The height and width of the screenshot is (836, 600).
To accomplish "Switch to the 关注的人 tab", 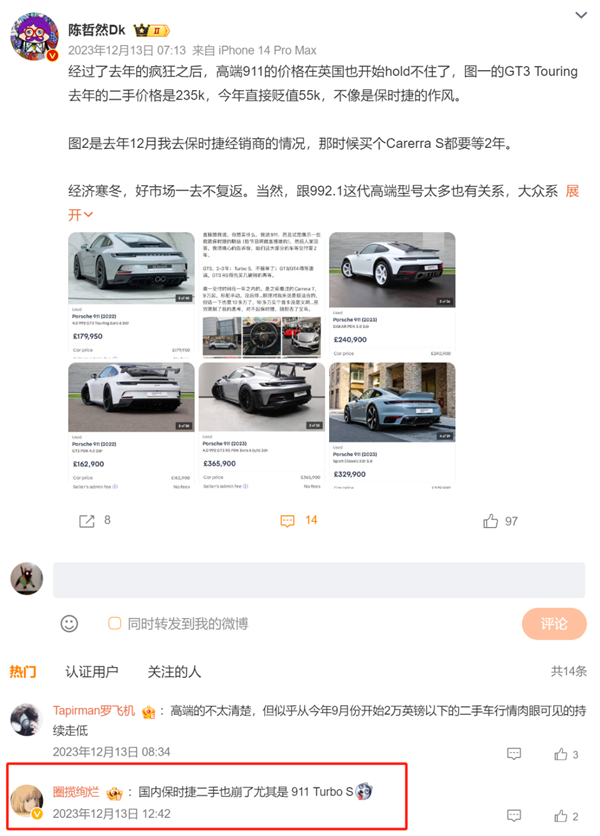I will [x=174, y=671].
